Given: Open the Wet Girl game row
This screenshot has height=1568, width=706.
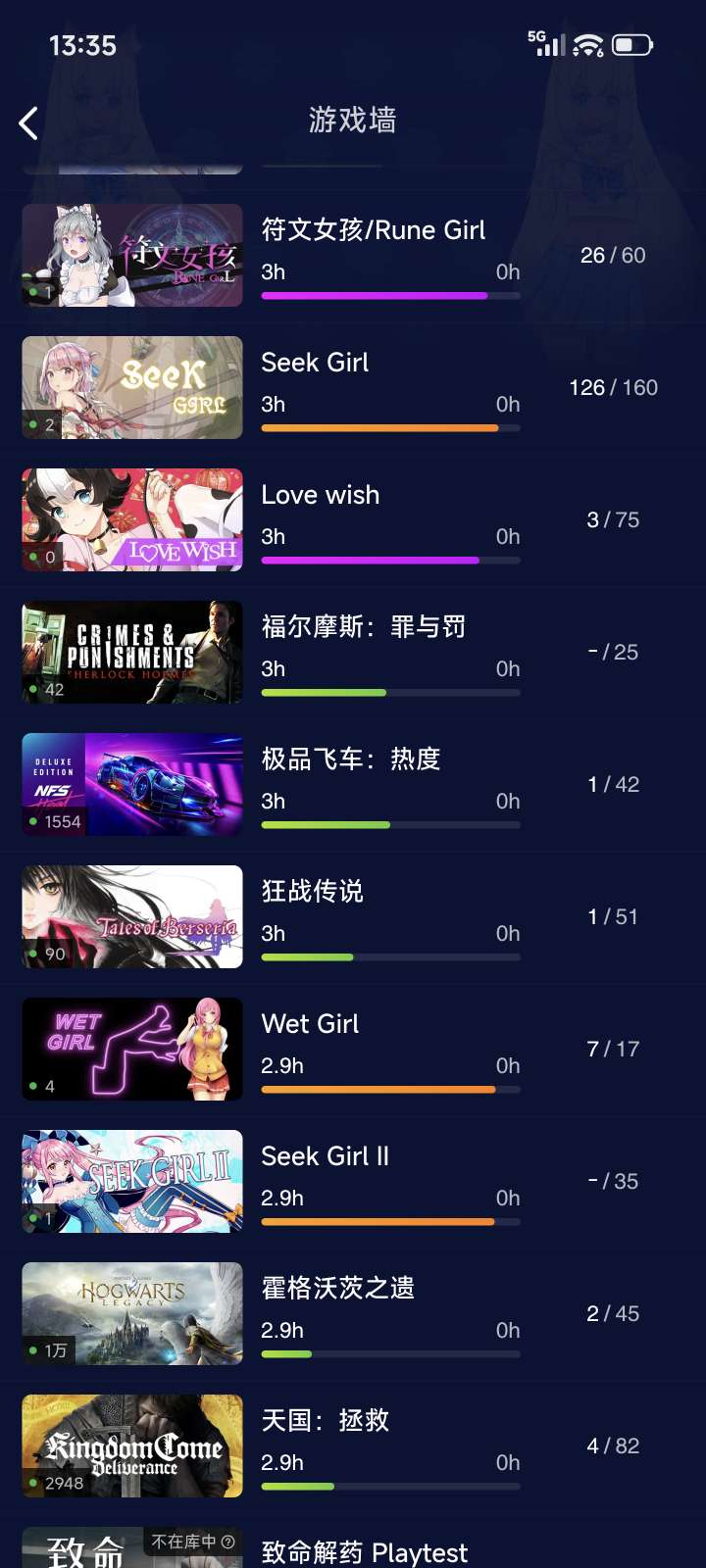Looking at the screenshot, I should coord(373,1049).
